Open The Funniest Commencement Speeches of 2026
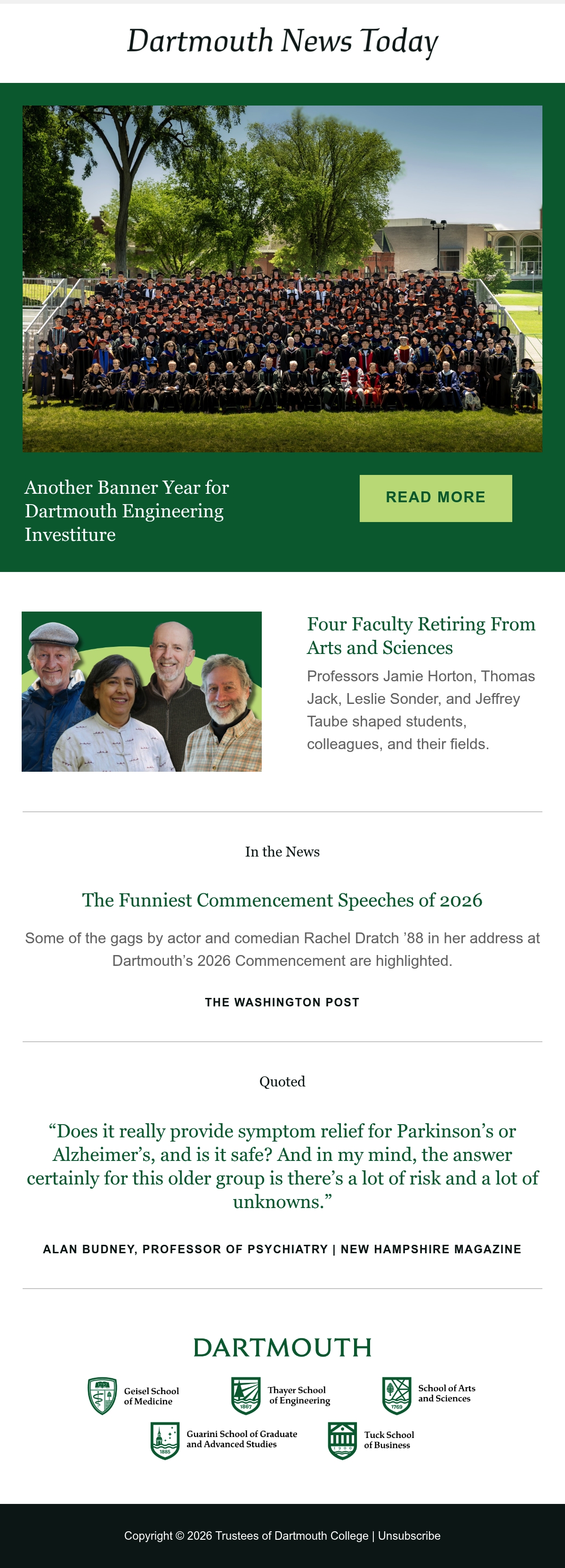The width and height of the screenshot is (565, 1568). (x=282, y=899)
